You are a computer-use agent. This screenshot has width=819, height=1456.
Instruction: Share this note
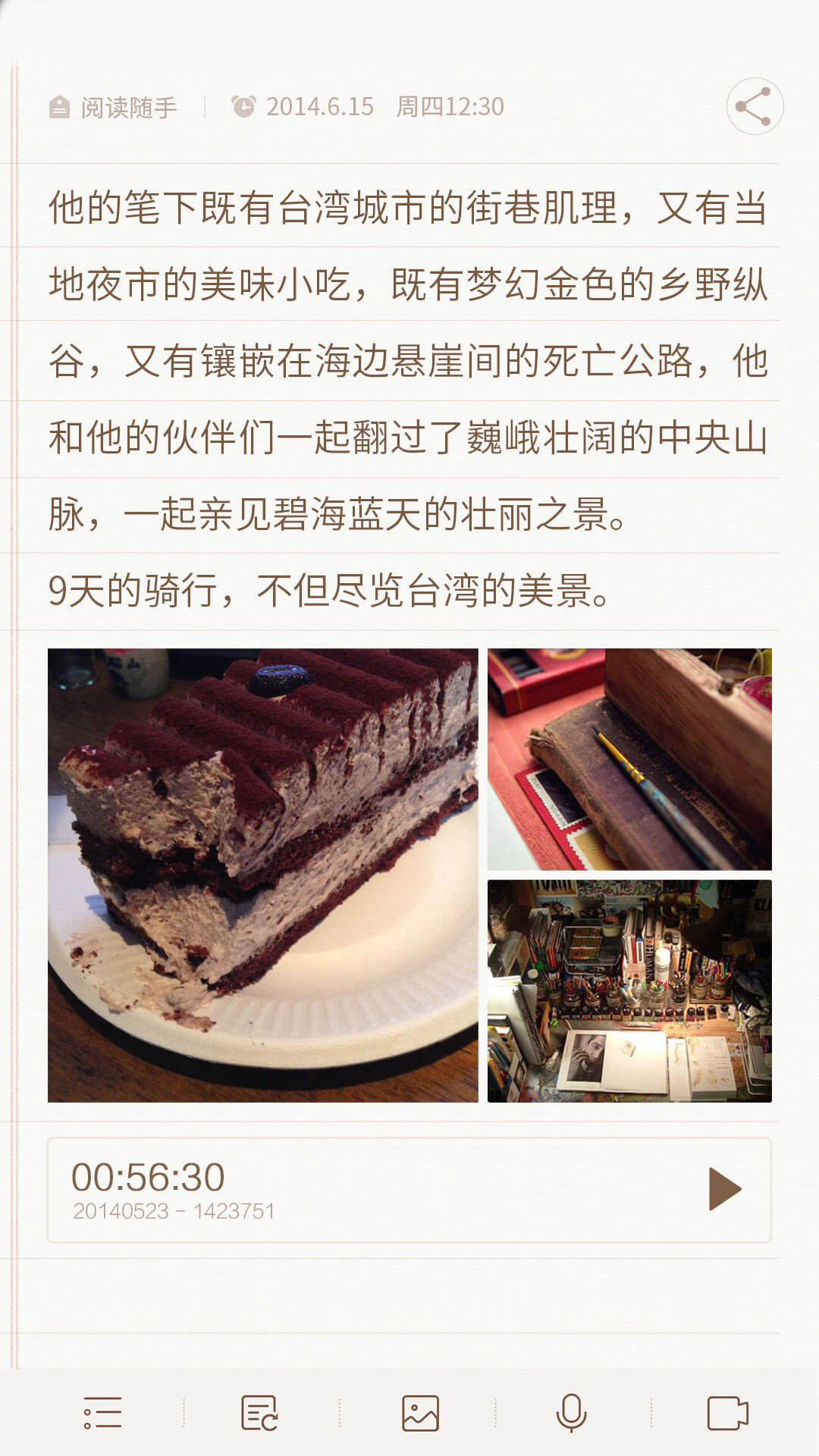(754, 107)
